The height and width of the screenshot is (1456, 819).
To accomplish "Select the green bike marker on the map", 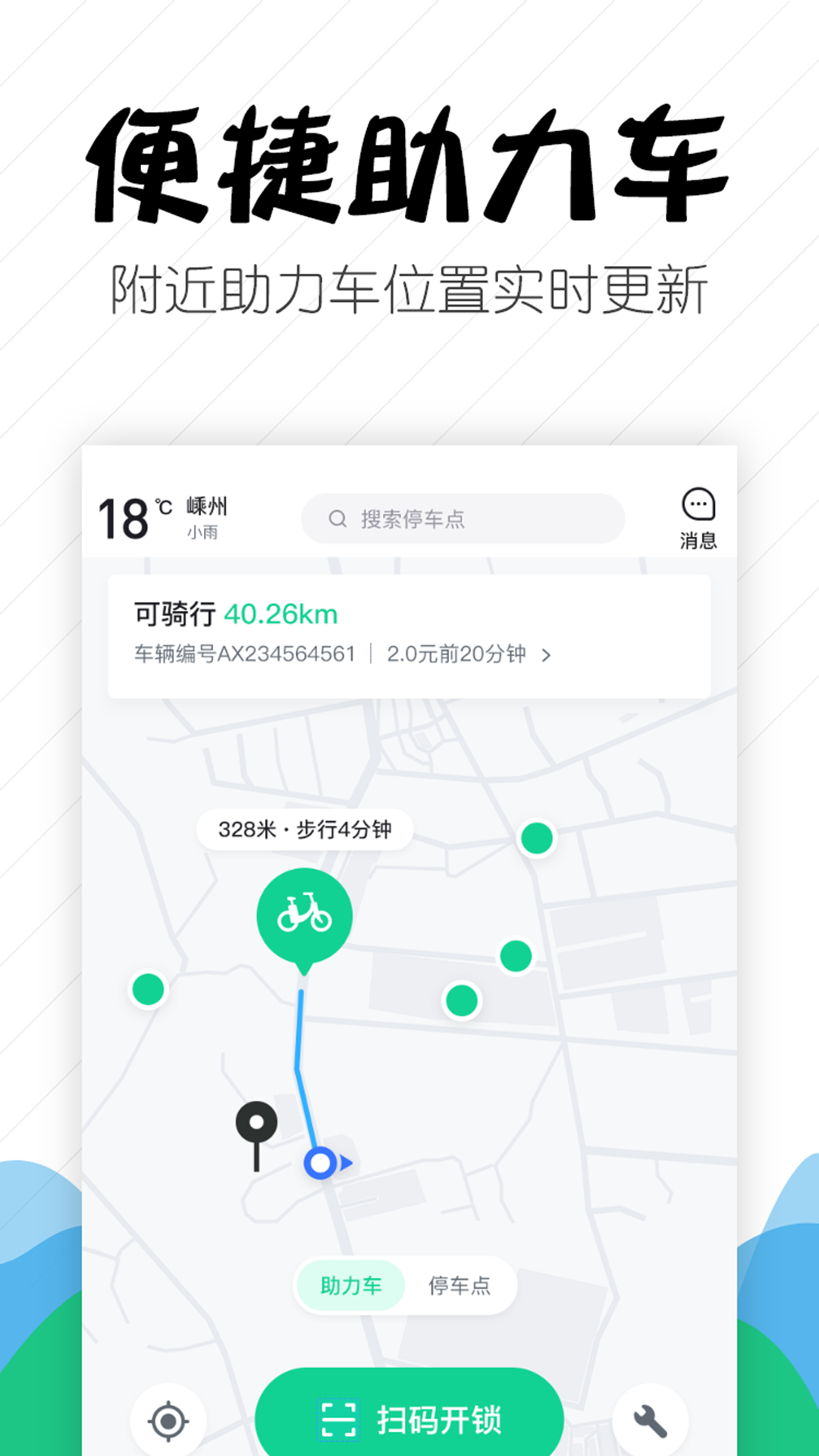I will coord(306,915).
